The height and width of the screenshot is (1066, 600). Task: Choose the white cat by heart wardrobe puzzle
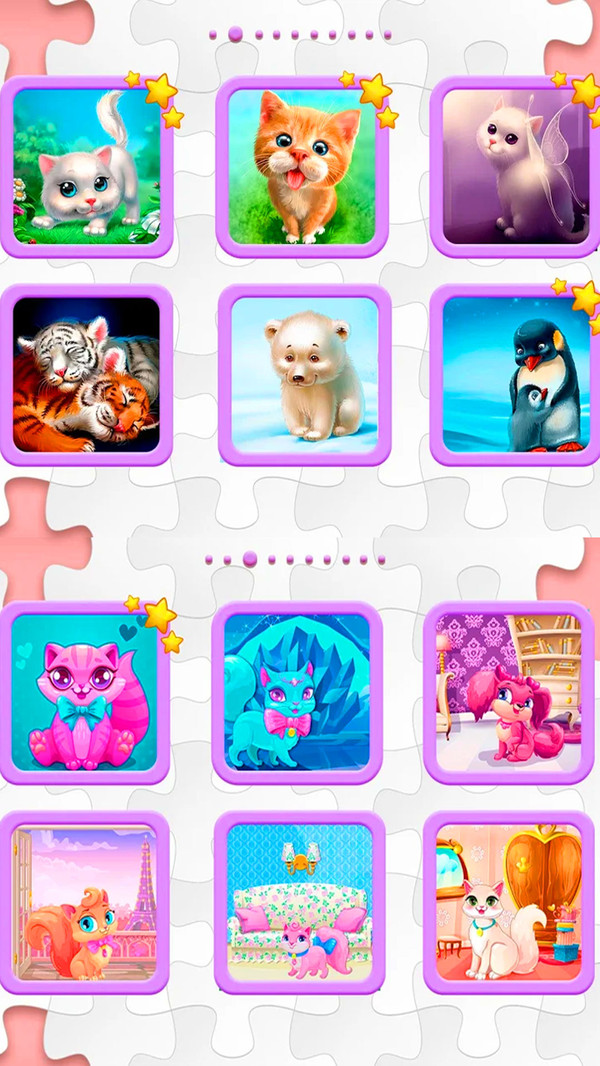click(509, 903)
